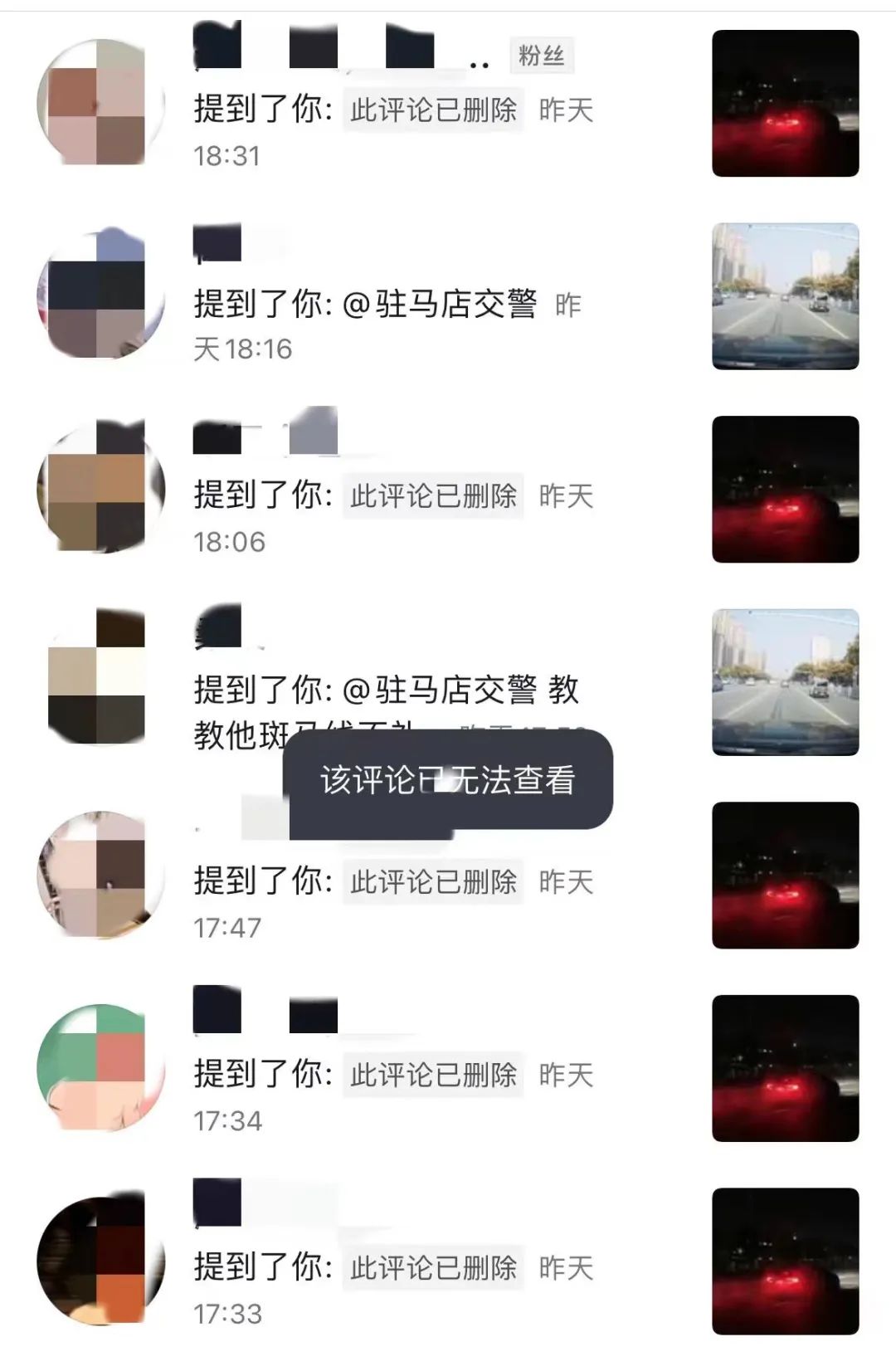
Task: Tap the avatar of the 18:16 commenter
Action: point(100,293)
